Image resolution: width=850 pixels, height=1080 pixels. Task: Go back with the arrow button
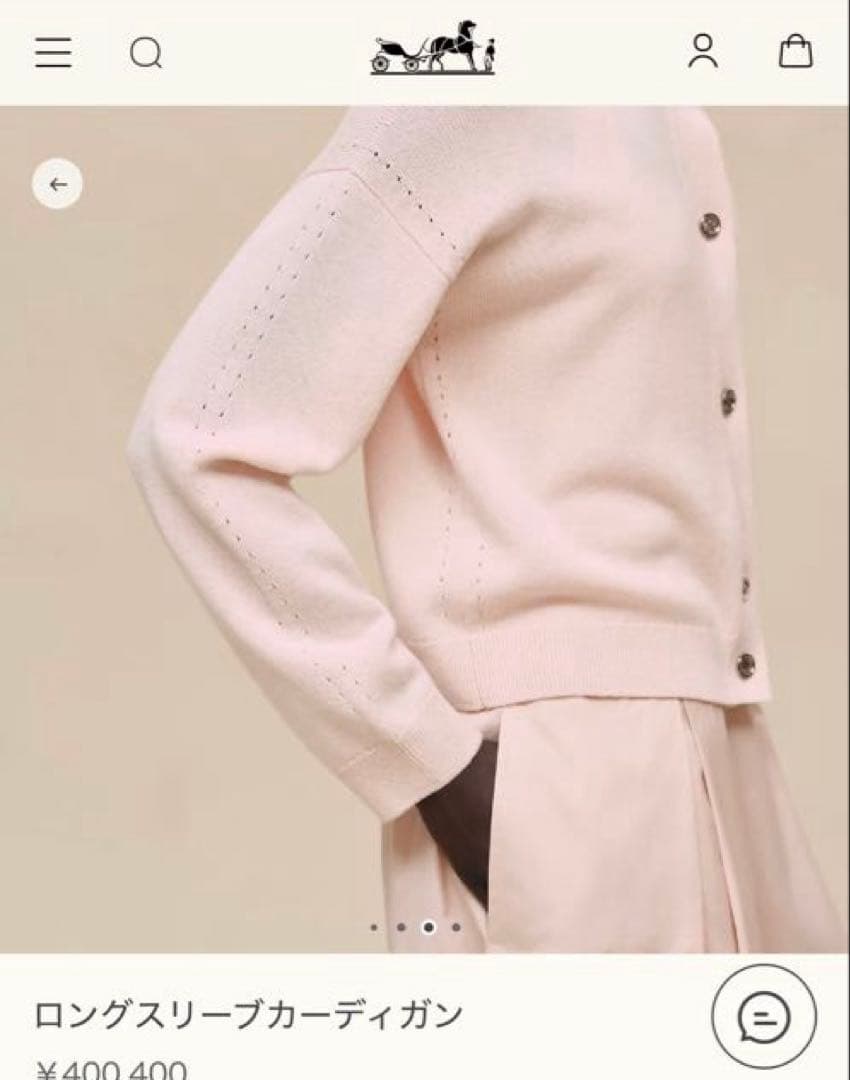tap(57, 184)
